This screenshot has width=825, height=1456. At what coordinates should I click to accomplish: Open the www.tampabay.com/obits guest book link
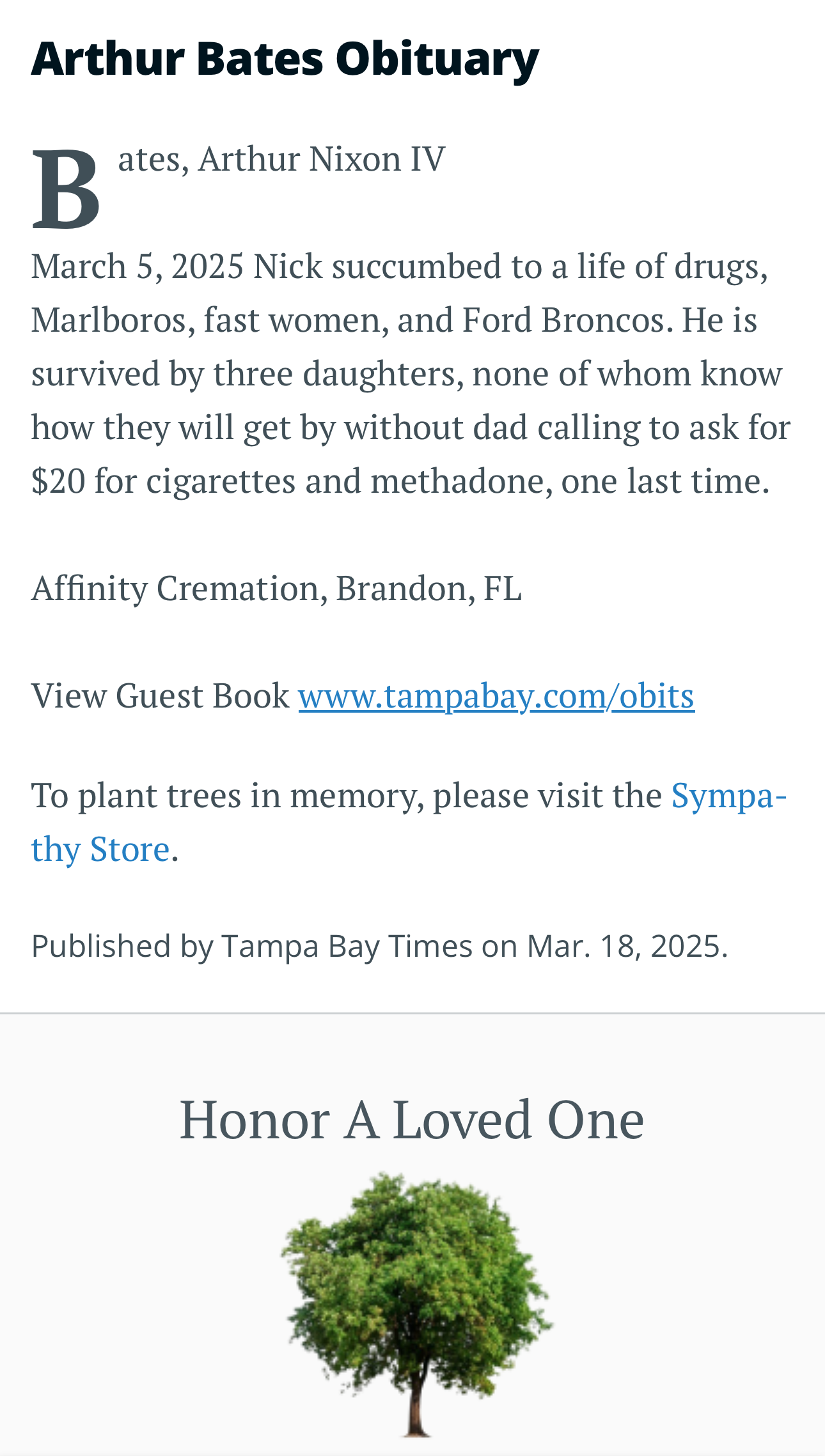click(x=496, y=695)
